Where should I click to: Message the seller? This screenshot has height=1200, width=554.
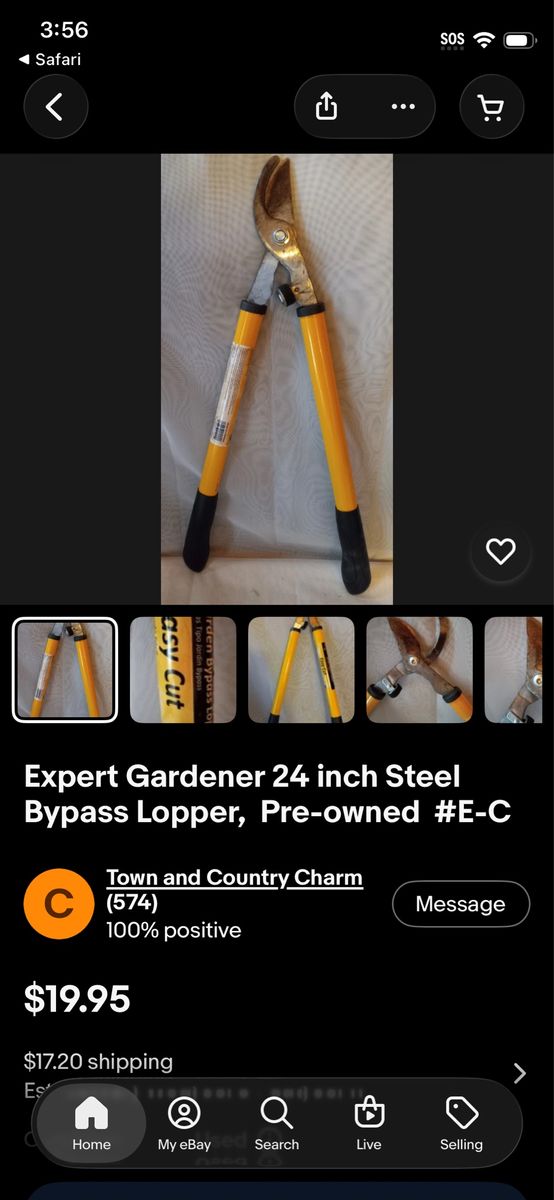(x=460, y=904)
